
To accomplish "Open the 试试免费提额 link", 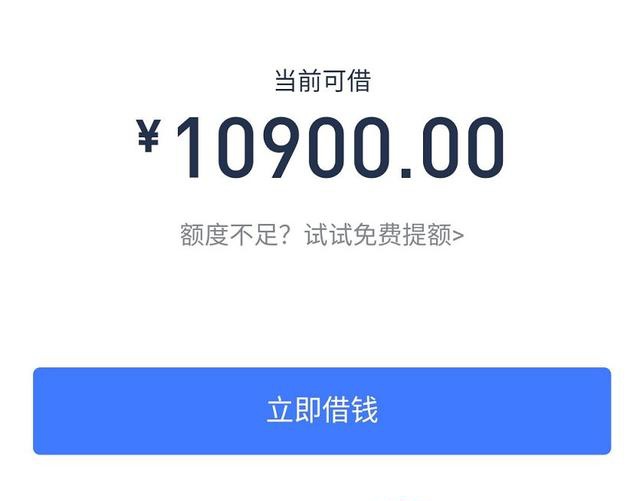I will (384, 235).
